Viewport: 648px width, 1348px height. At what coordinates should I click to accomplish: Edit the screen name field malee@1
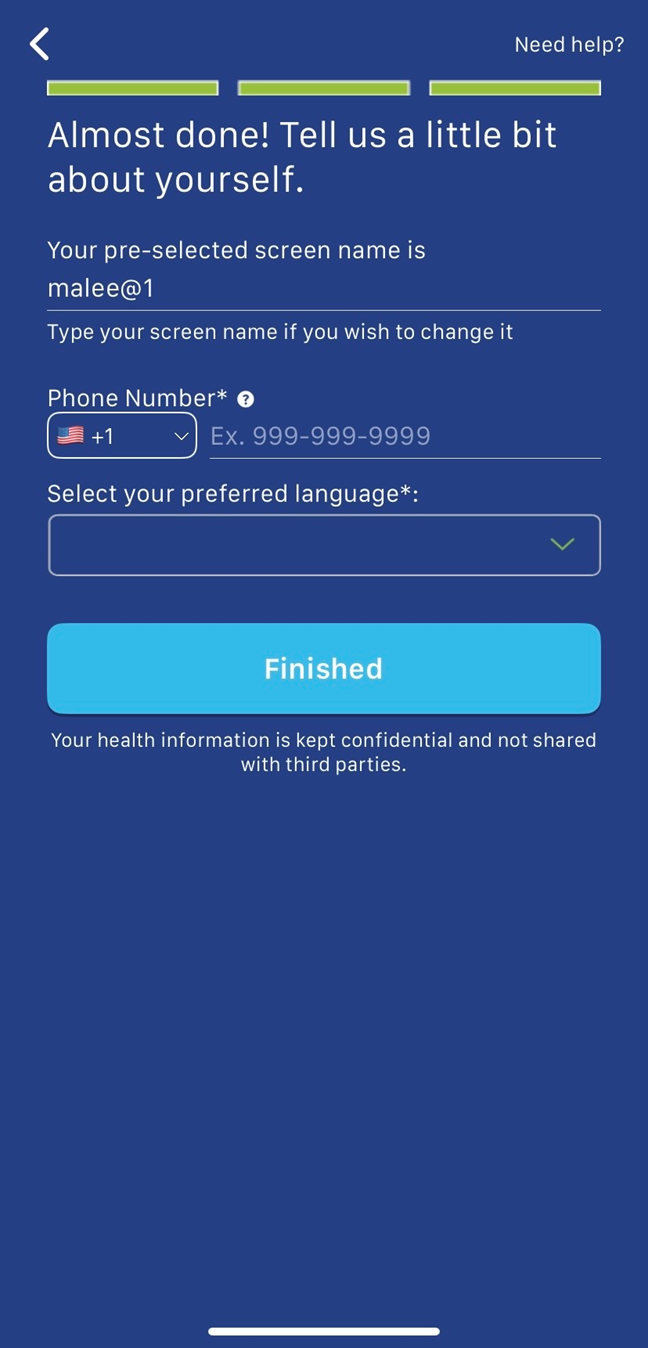[x=324, y=289]
